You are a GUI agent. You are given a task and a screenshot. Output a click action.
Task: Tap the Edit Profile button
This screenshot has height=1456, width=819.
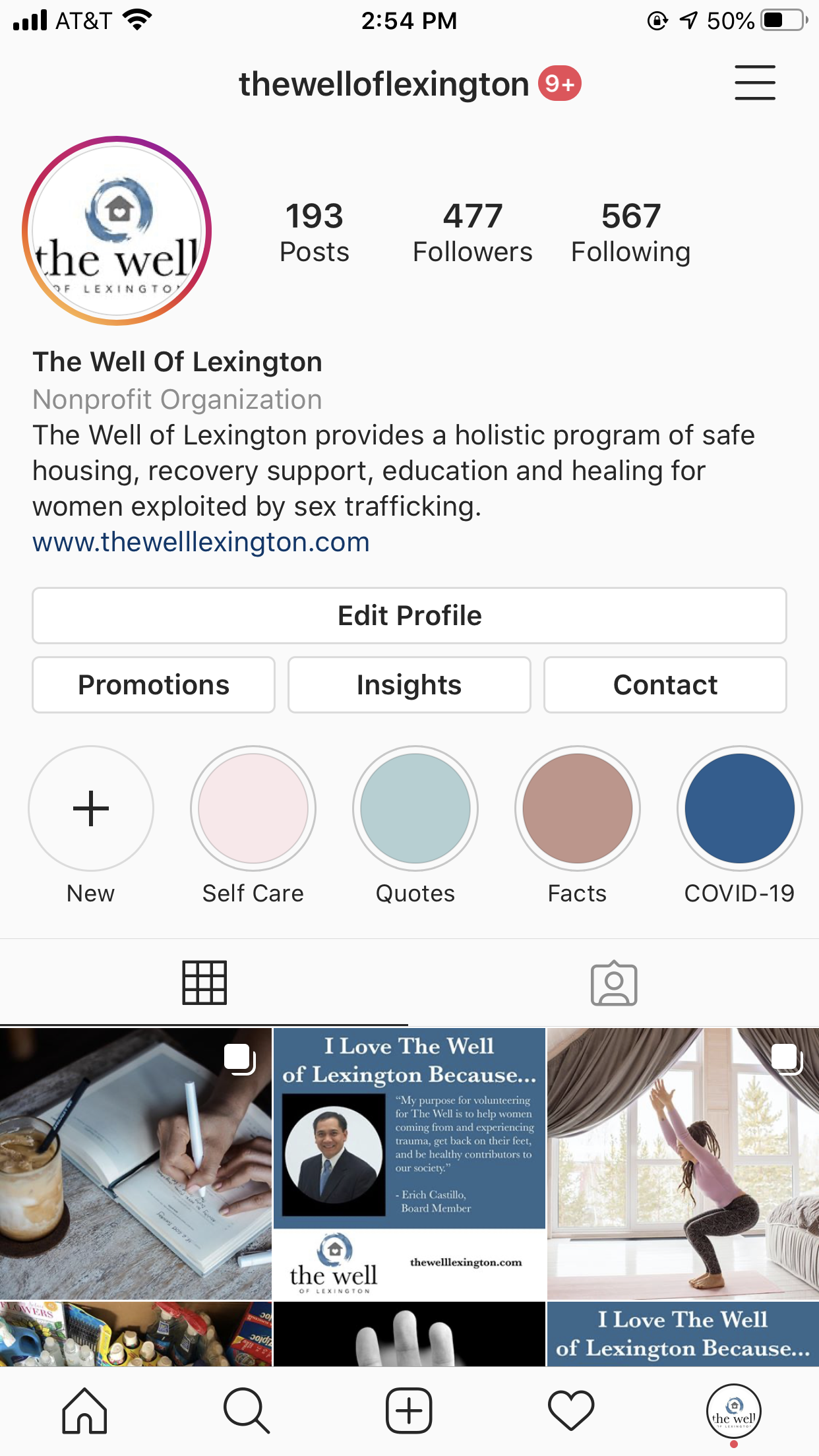click(409, 615)
